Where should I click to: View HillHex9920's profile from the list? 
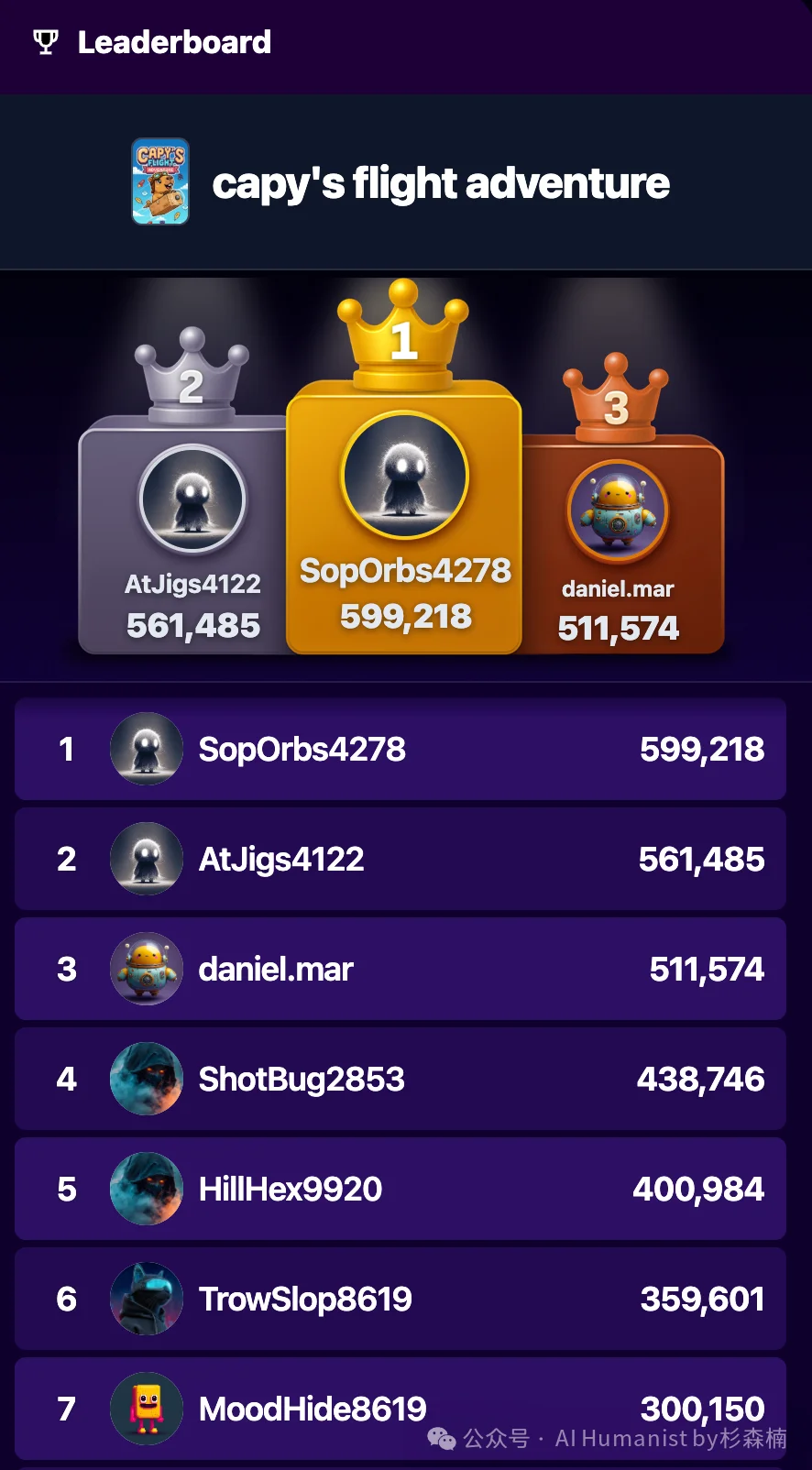coord(400,1189)
